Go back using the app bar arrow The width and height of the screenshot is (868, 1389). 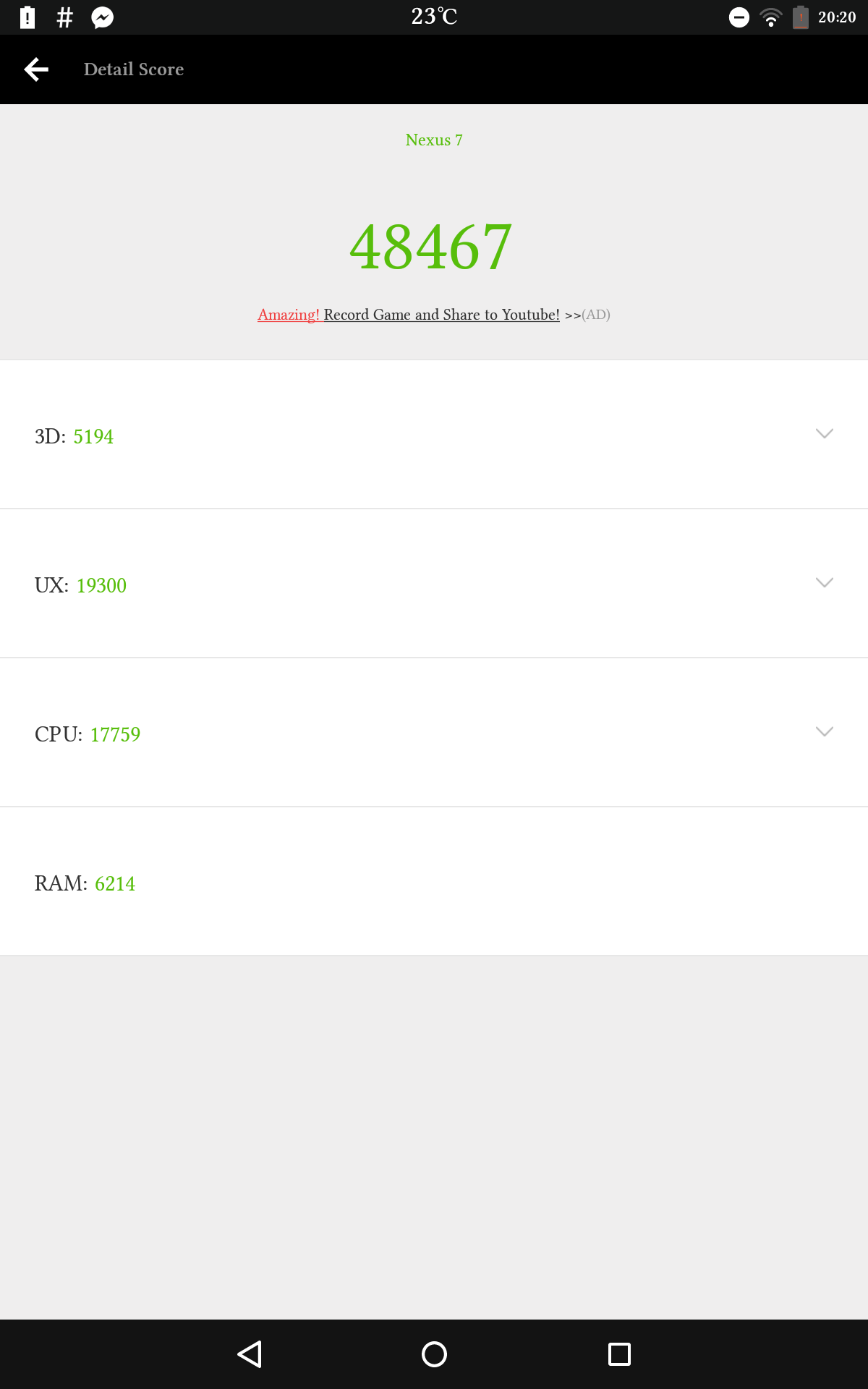36,69
